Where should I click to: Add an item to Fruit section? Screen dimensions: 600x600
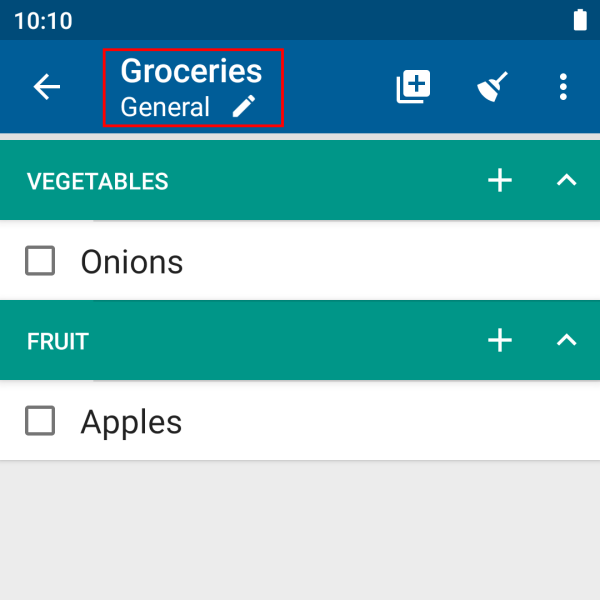[x=499, y=340]
